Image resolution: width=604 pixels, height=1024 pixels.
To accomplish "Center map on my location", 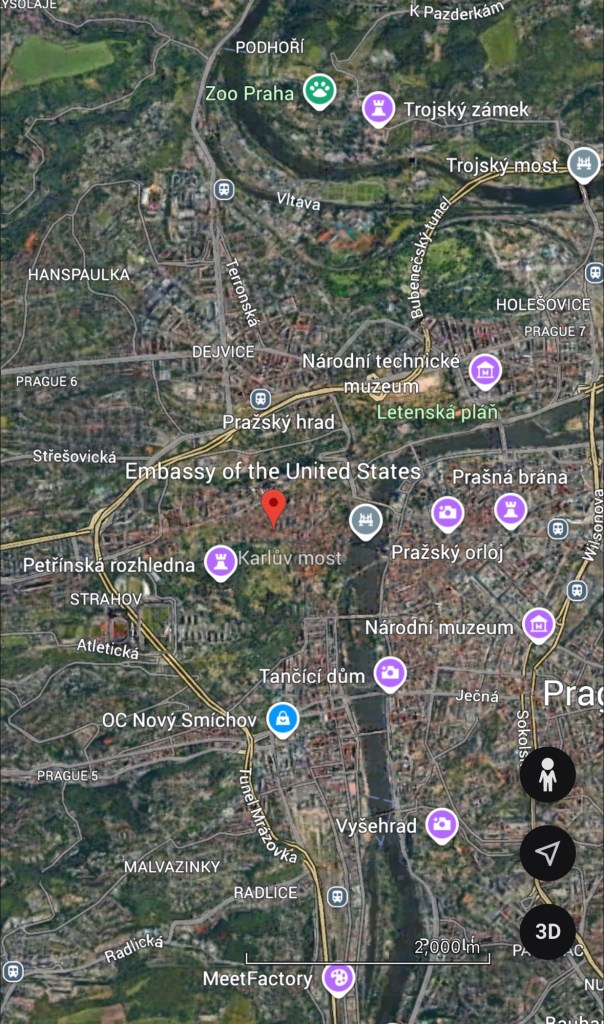I will tap(548, 853).
